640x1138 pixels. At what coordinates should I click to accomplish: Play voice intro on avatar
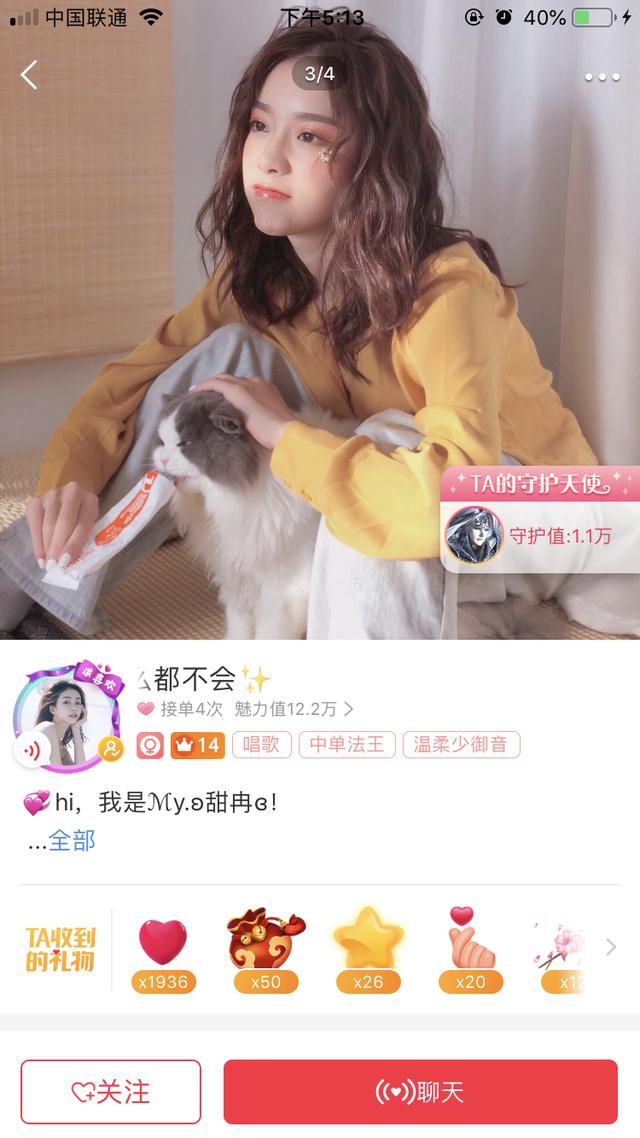(x=29, y=750)
